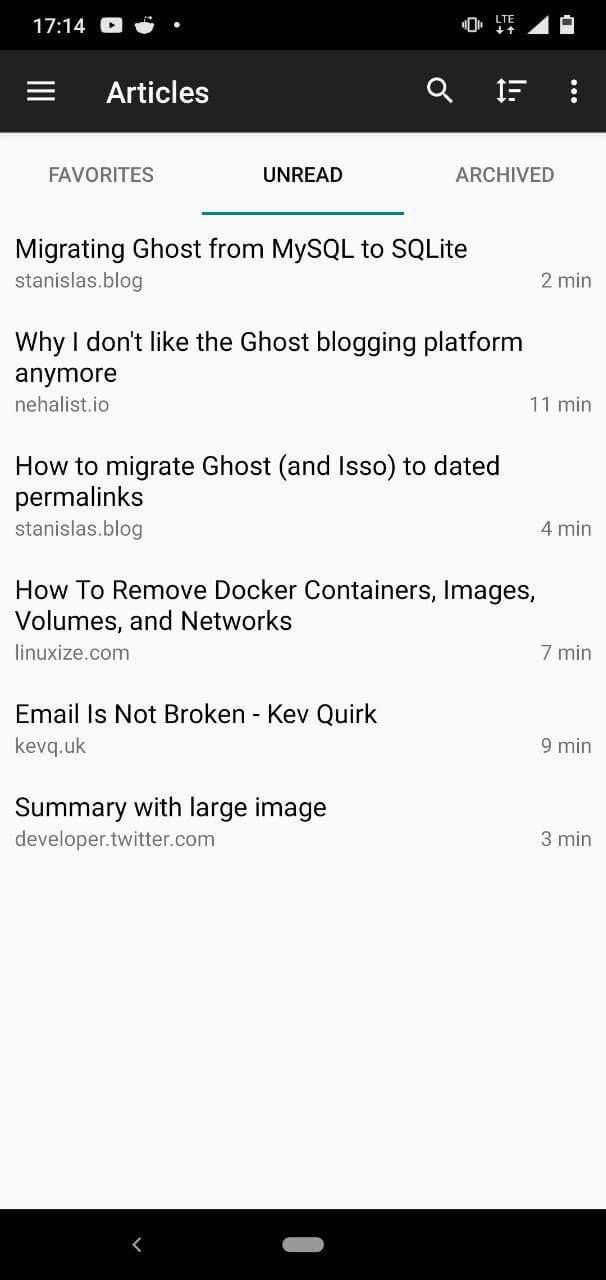Screen dimensions: 606x1280
Task: Open Migrating Ghost from MySQL to SQLite
Action: [x=303, y=263]
